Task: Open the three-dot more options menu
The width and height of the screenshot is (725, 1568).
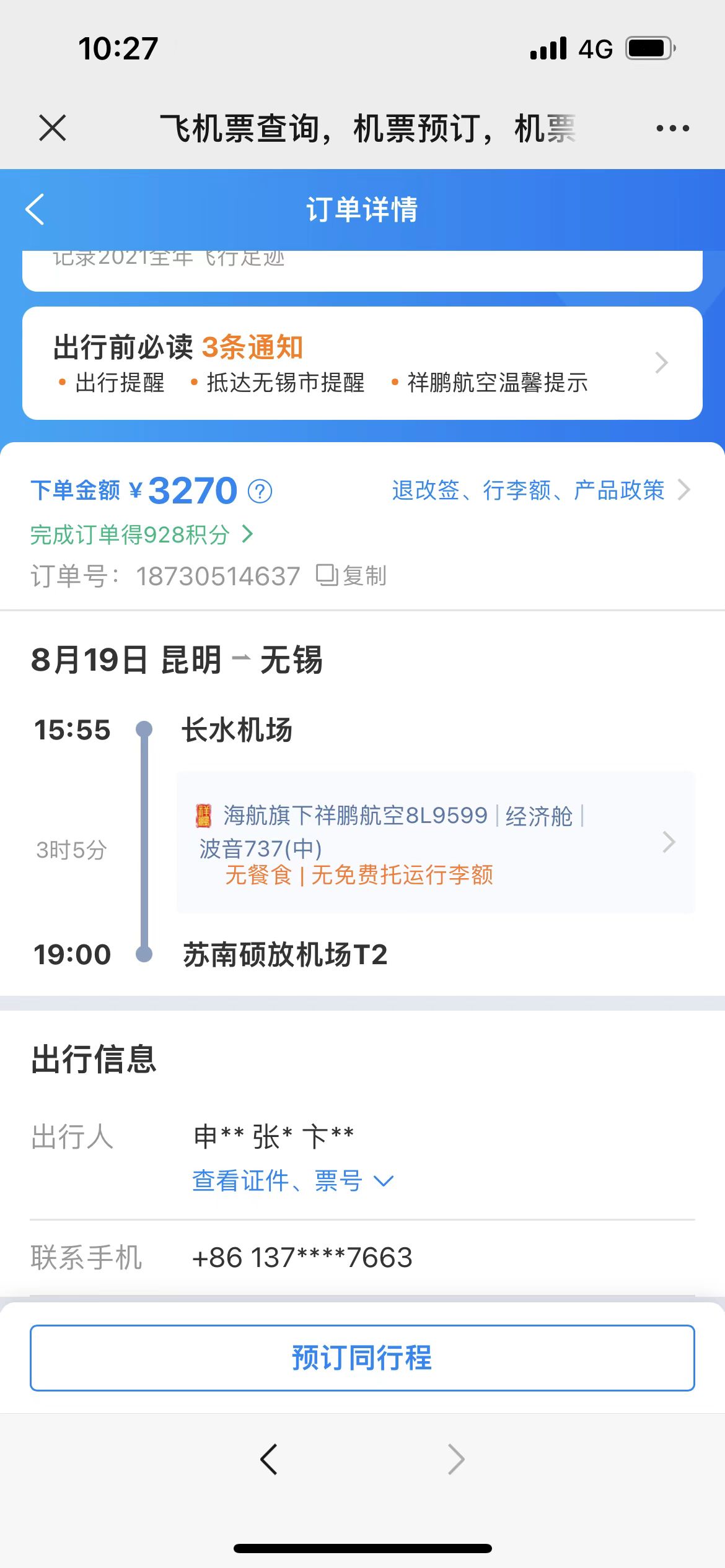Action: 672,128
